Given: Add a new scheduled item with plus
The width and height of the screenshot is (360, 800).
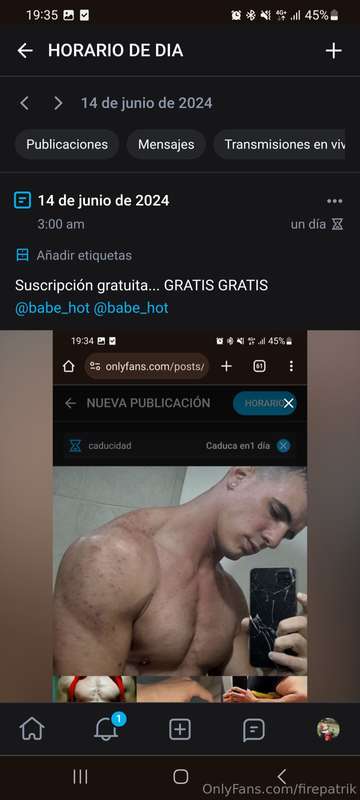Looking at the screenshot, I should pyautogui.click(x=333, y=51).
